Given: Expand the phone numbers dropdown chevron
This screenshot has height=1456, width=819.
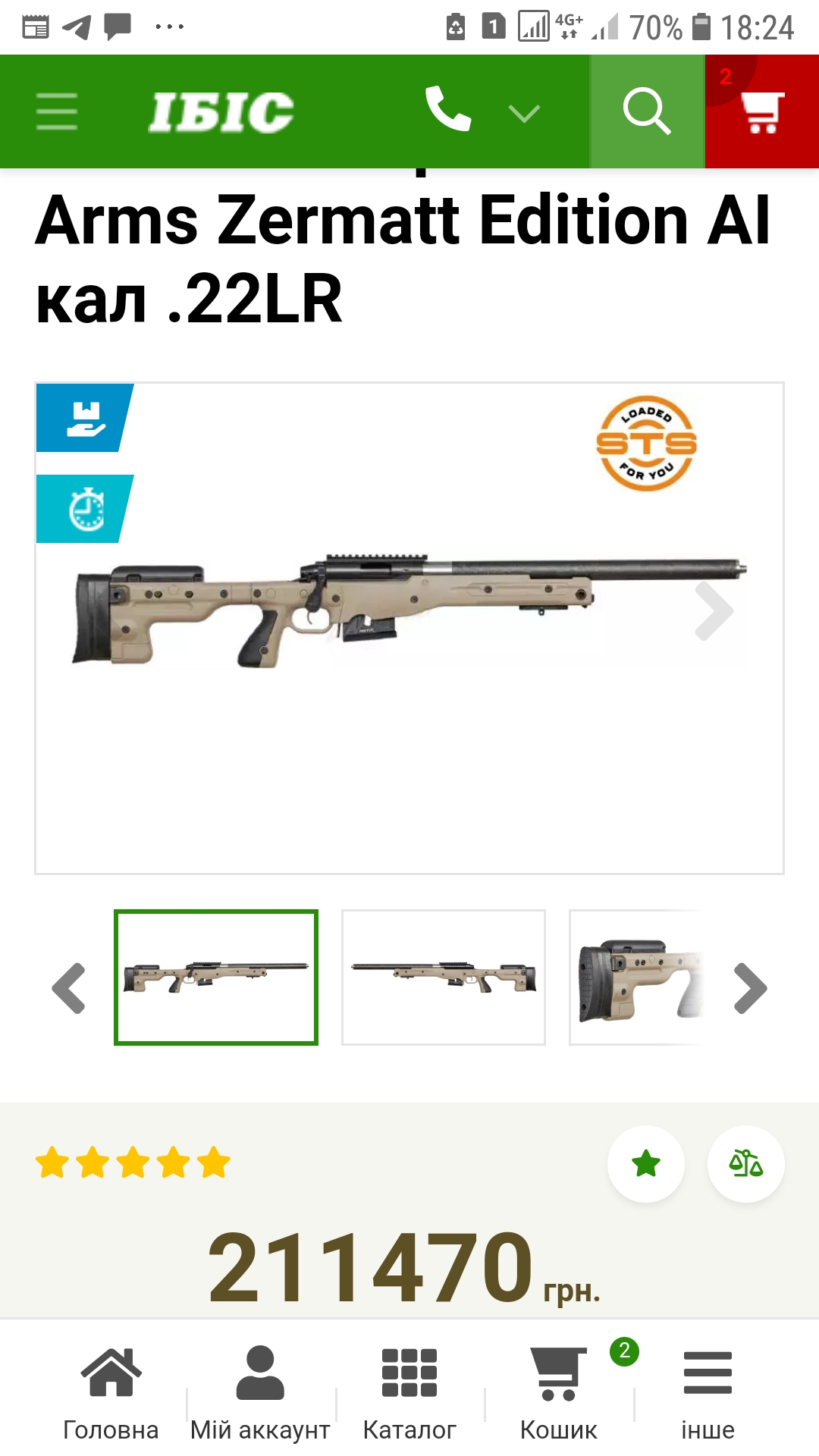Looking at the screenshot, I should [523, 114].
